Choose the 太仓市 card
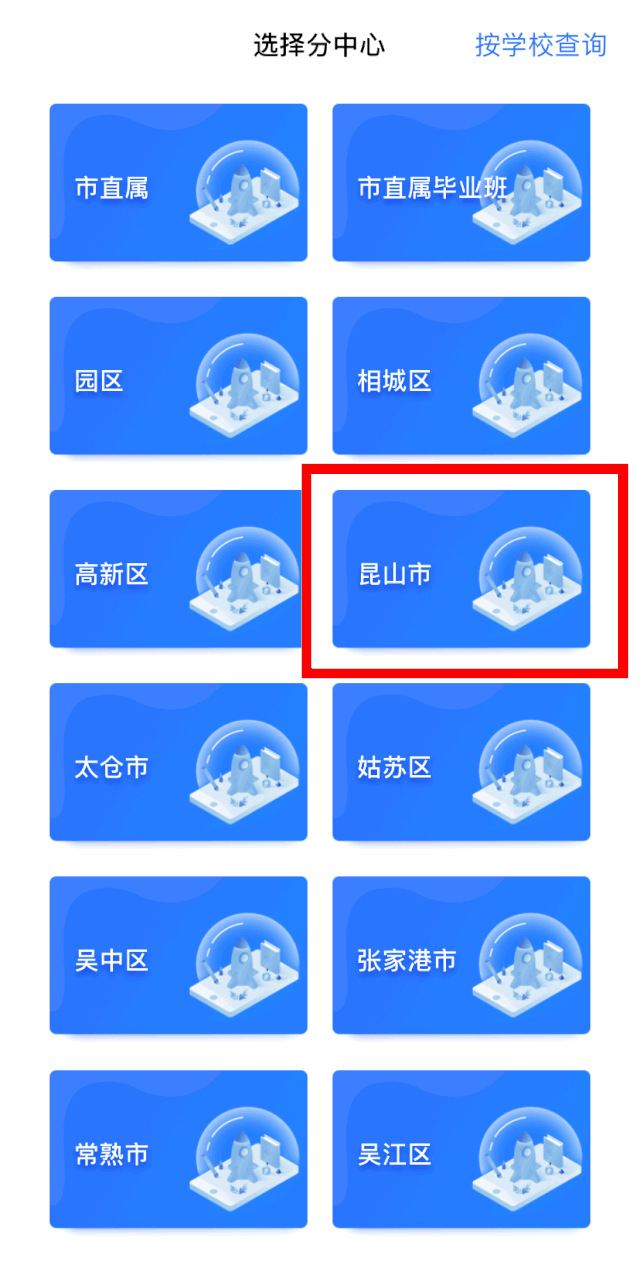Image resolution: width=640 pixels, height=1285 pixels. tap(178, 762)
